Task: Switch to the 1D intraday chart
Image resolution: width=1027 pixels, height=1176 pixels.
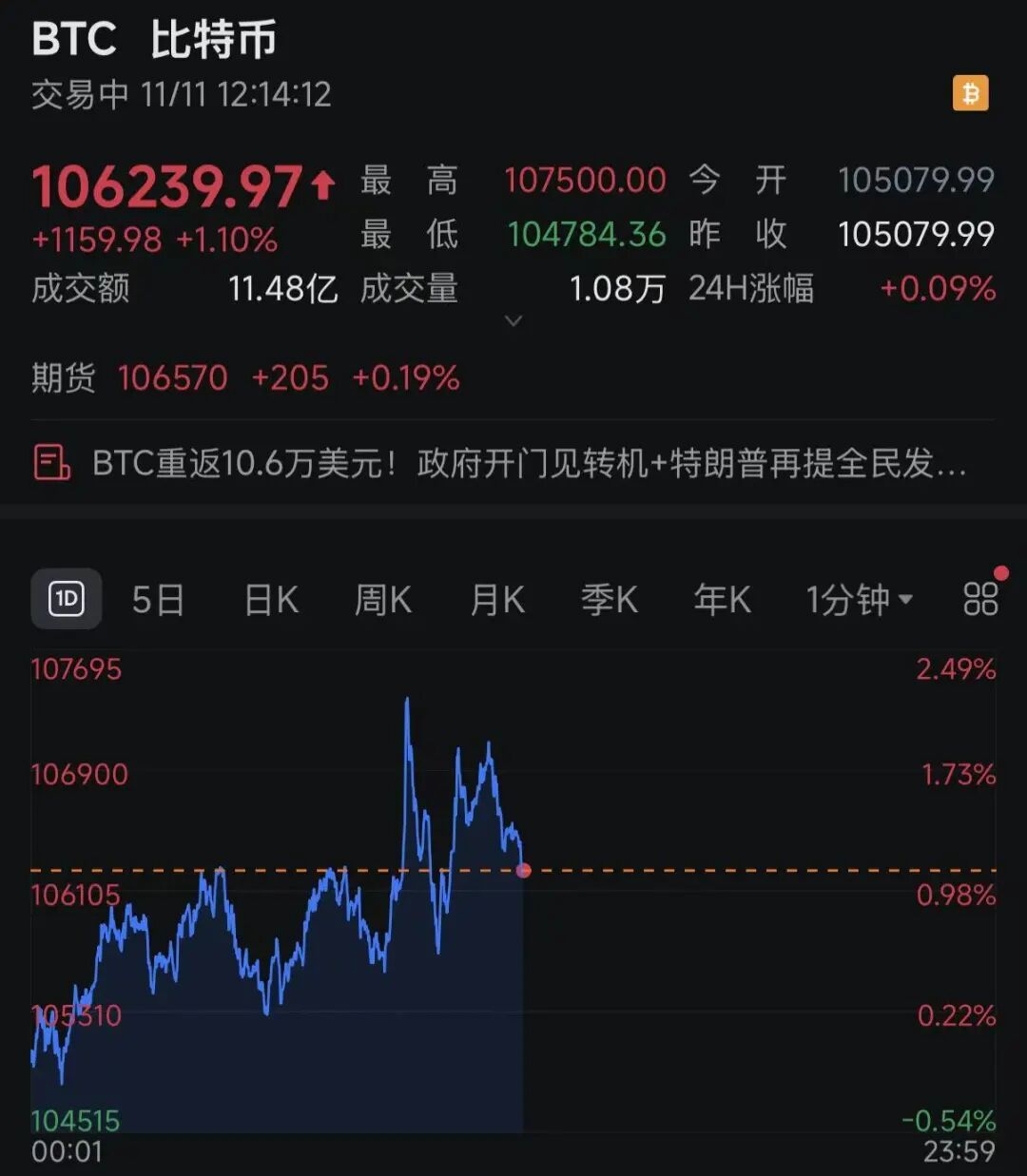Action: 66,599
